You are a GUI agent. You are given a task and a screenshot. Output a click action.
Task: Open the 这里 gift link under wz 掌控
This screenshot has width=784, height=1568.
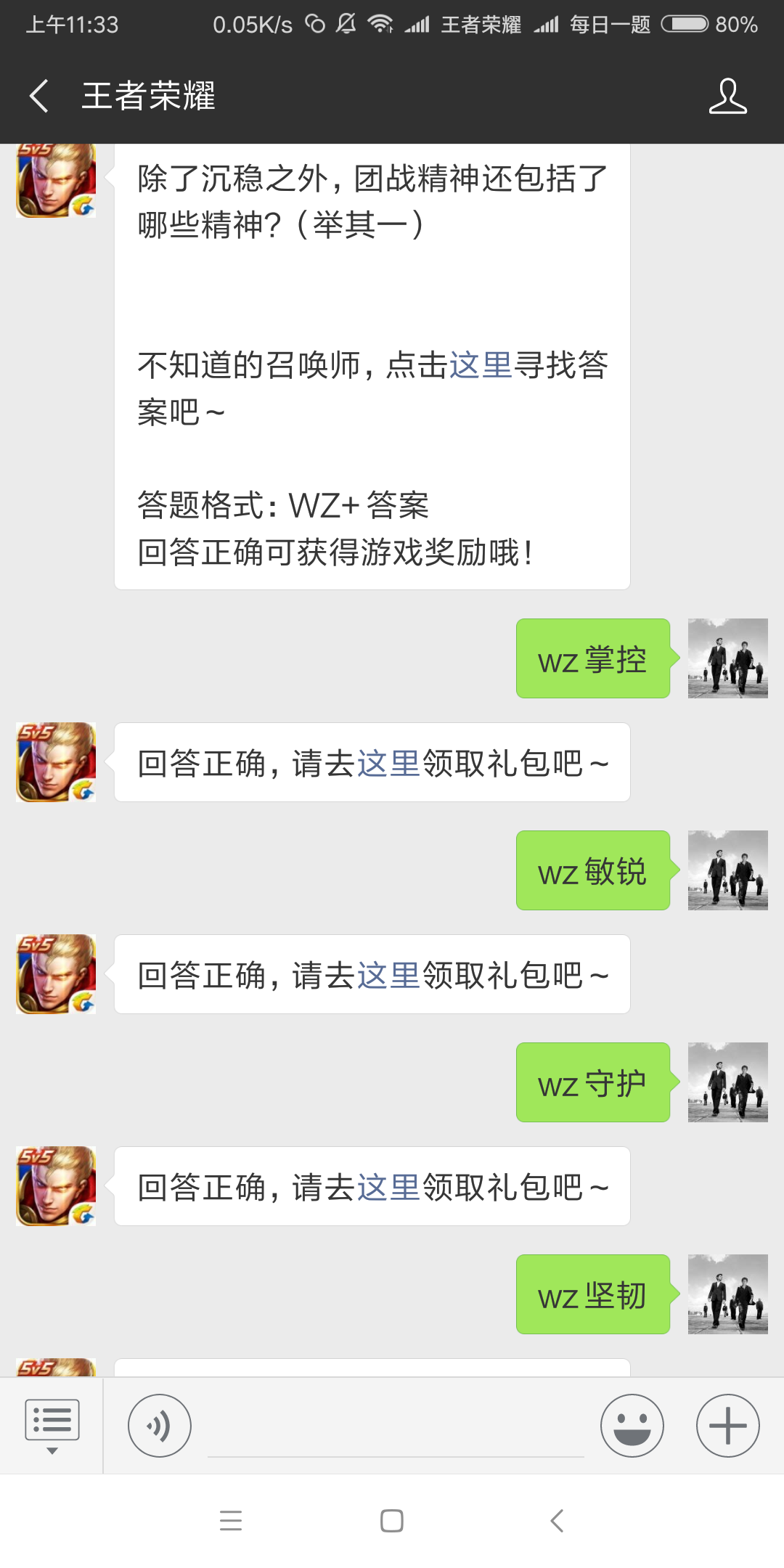tap(388, 764)
